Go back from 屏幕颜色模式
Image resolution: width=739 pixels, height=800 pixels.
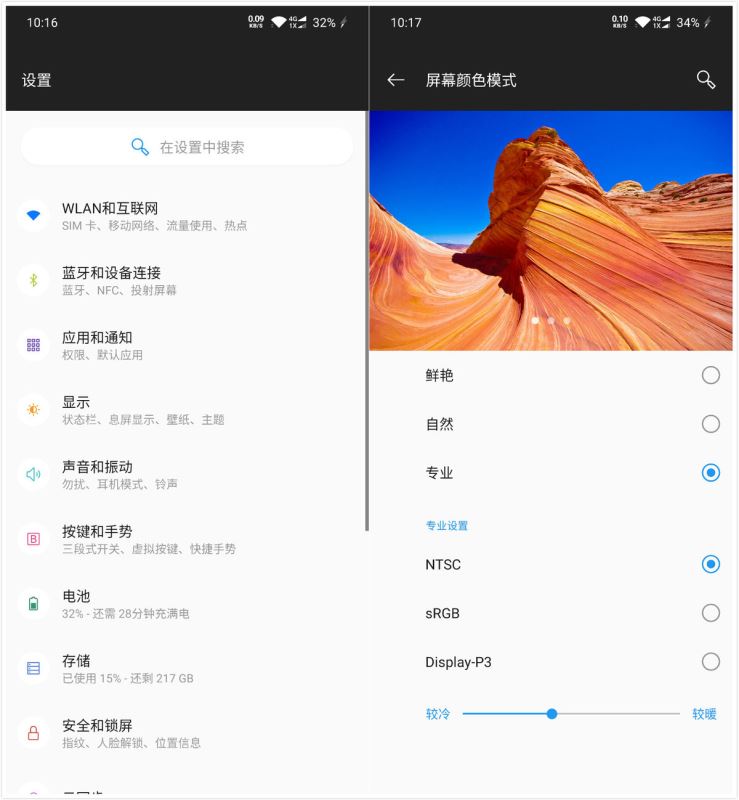pyautogui.click(x=396, y=80)
